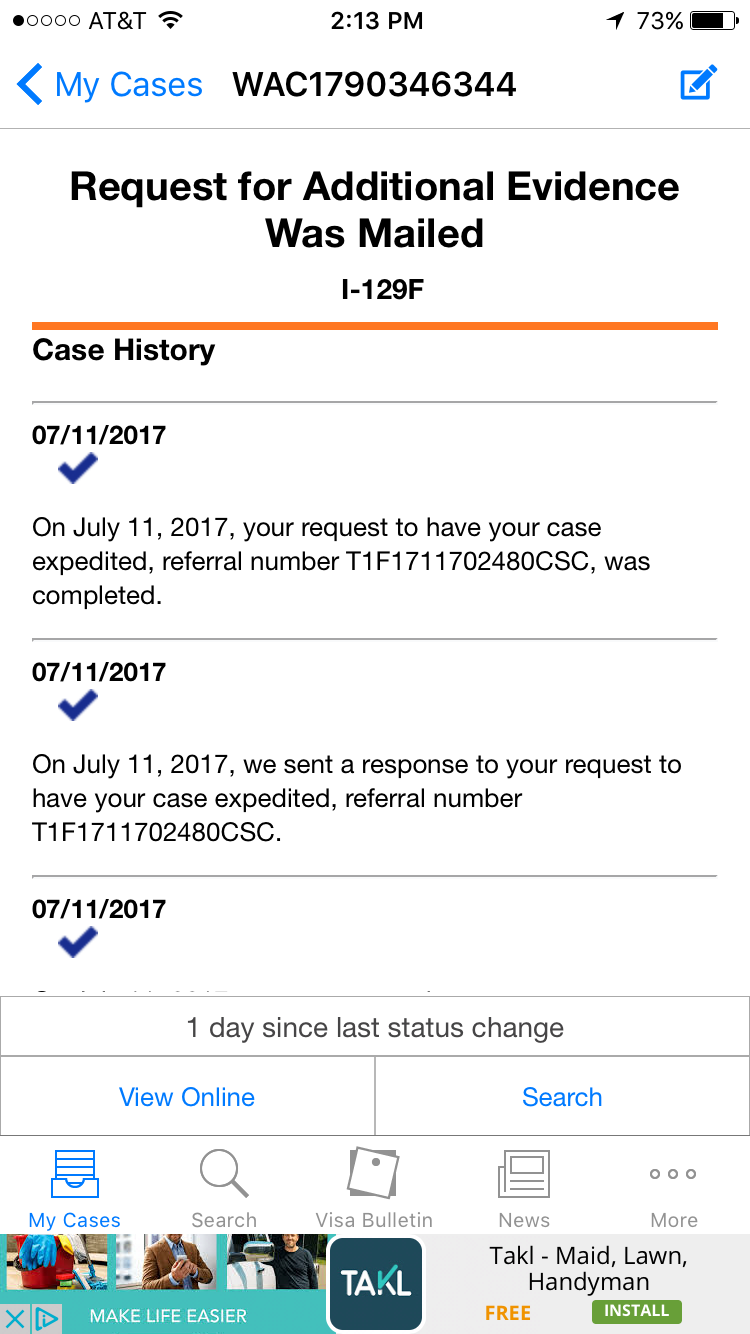Open the Visa Bulletin tab
This screenshot has height=1334, width=750.
coord(374,1188)
